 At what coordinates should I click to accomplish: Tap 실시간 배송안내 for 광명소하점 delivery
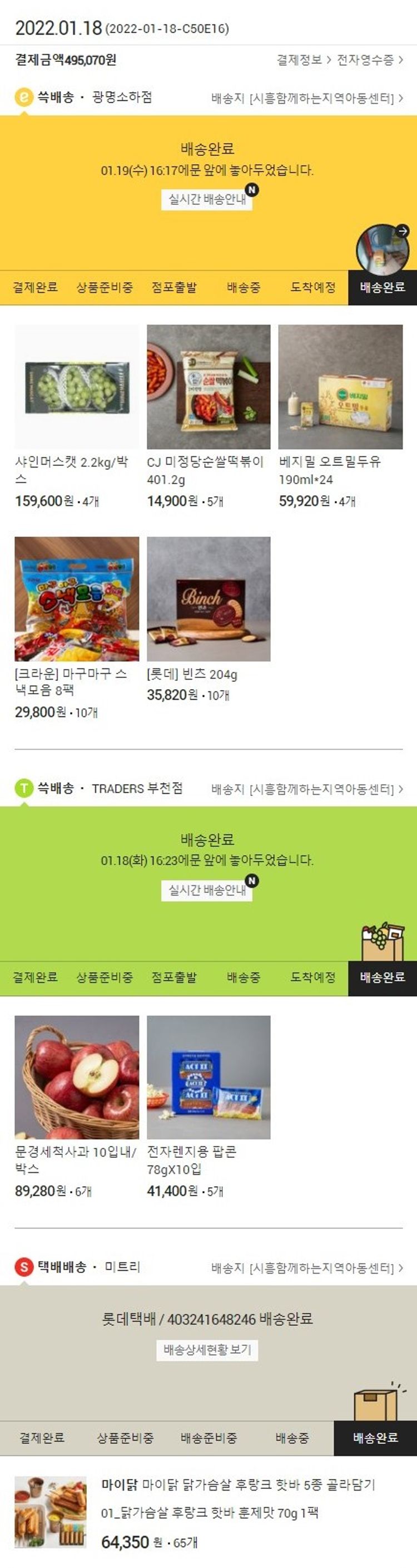pos(207,199)
